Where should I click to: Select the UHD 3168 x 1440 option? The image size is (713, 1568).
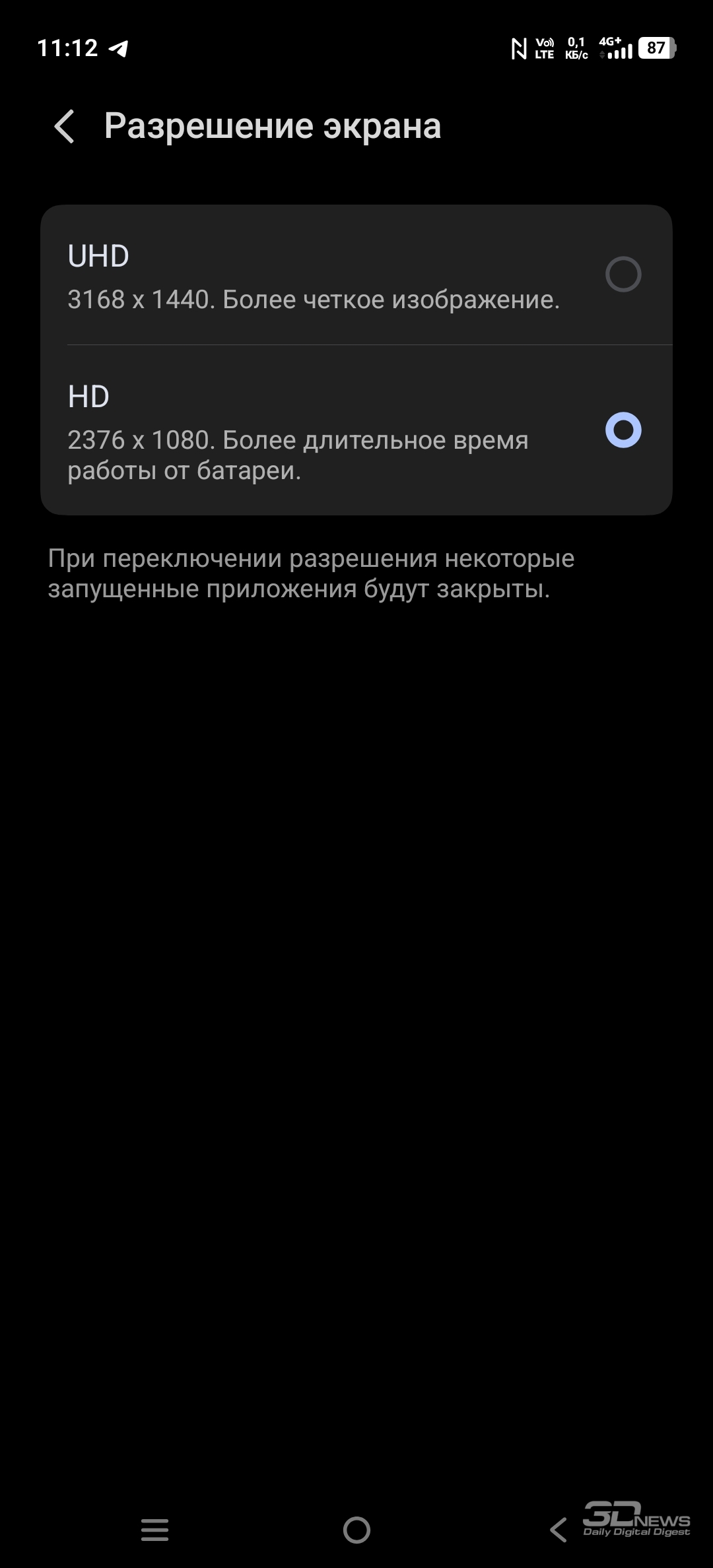point(623,275)
